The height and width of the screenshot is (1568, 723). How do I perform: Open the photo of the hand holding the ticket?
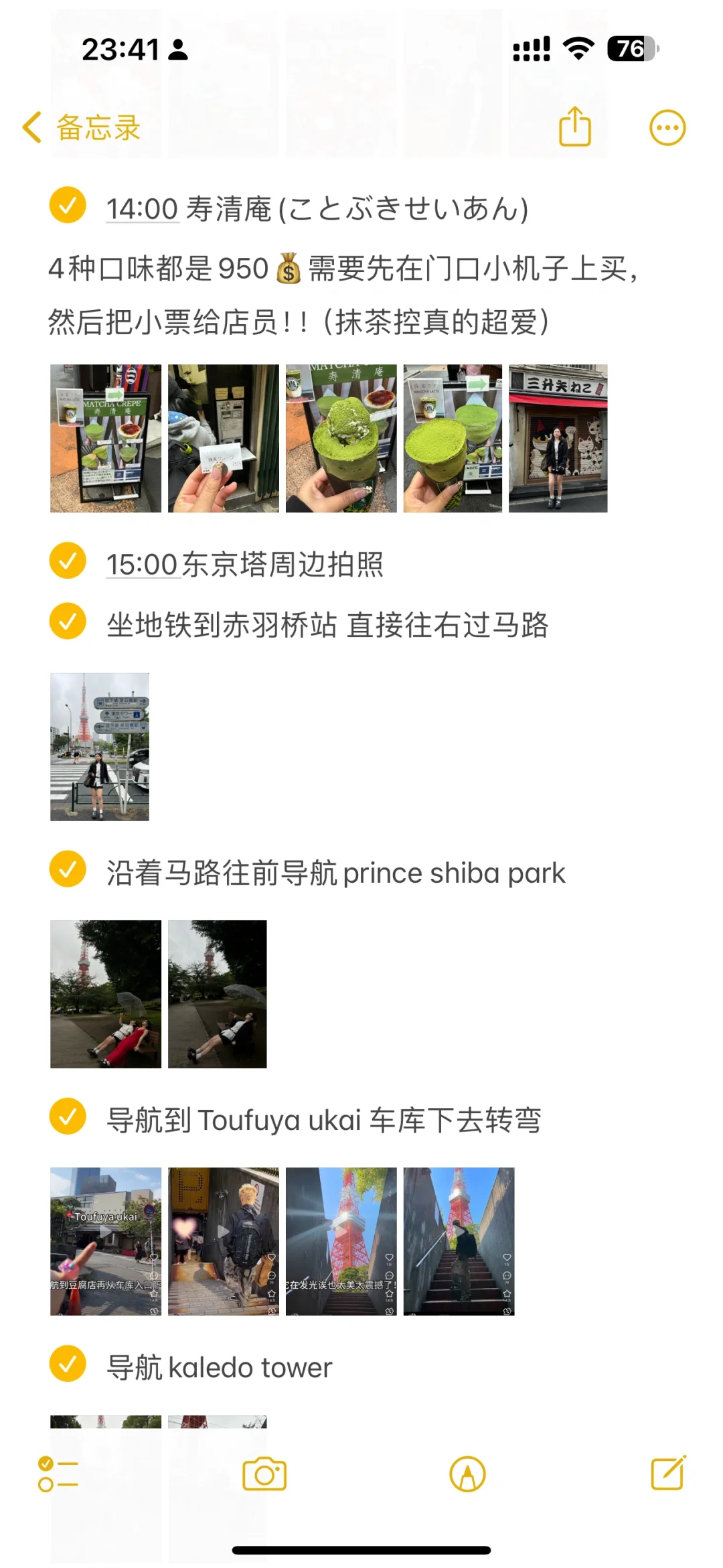223,438
